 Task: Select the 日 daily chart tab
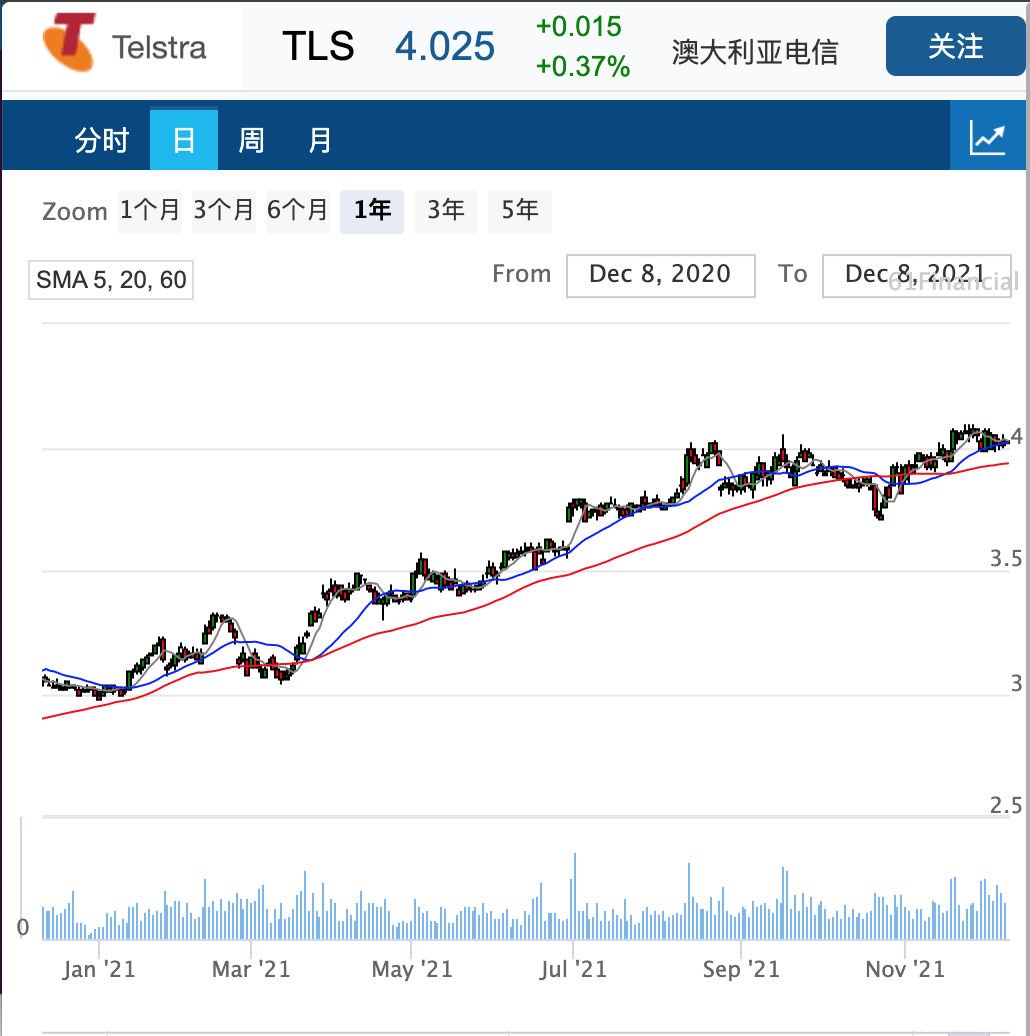click(184, 140)
